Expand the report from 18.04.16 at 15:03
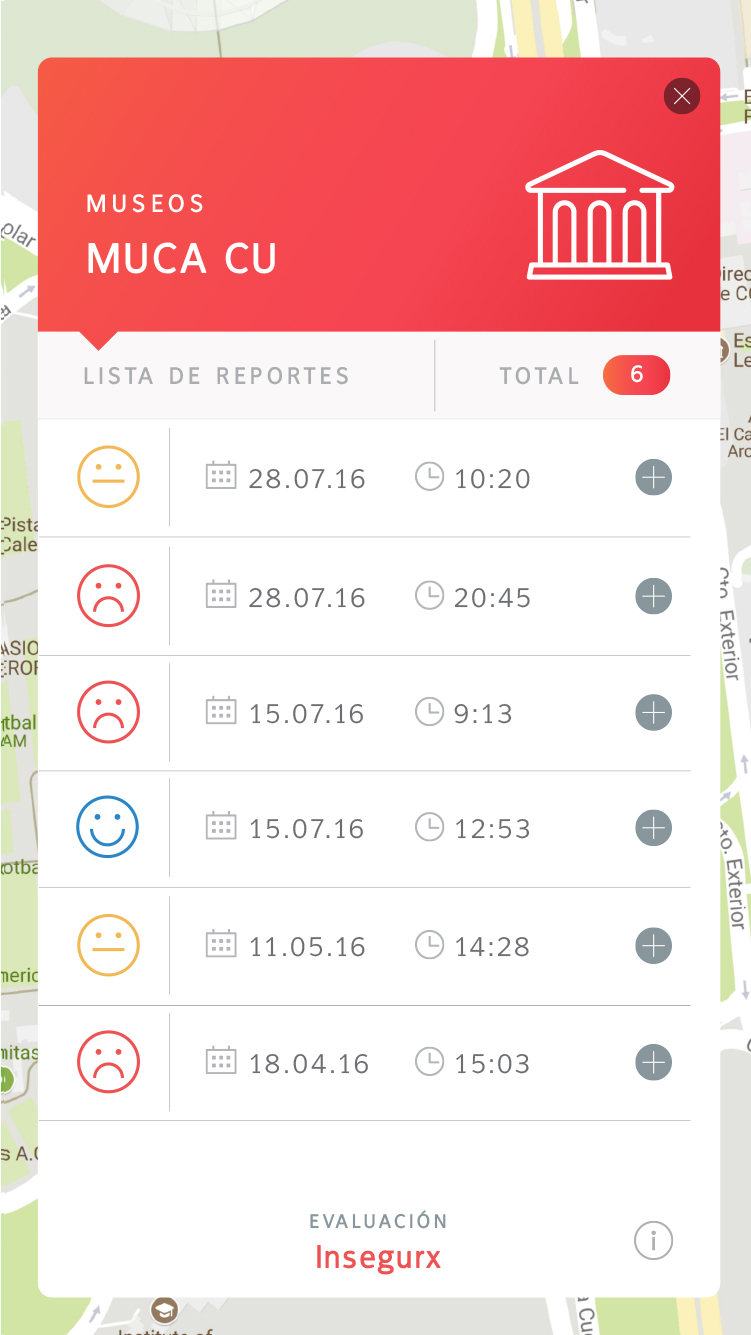751x1335 pixels. coord(653,1062)
